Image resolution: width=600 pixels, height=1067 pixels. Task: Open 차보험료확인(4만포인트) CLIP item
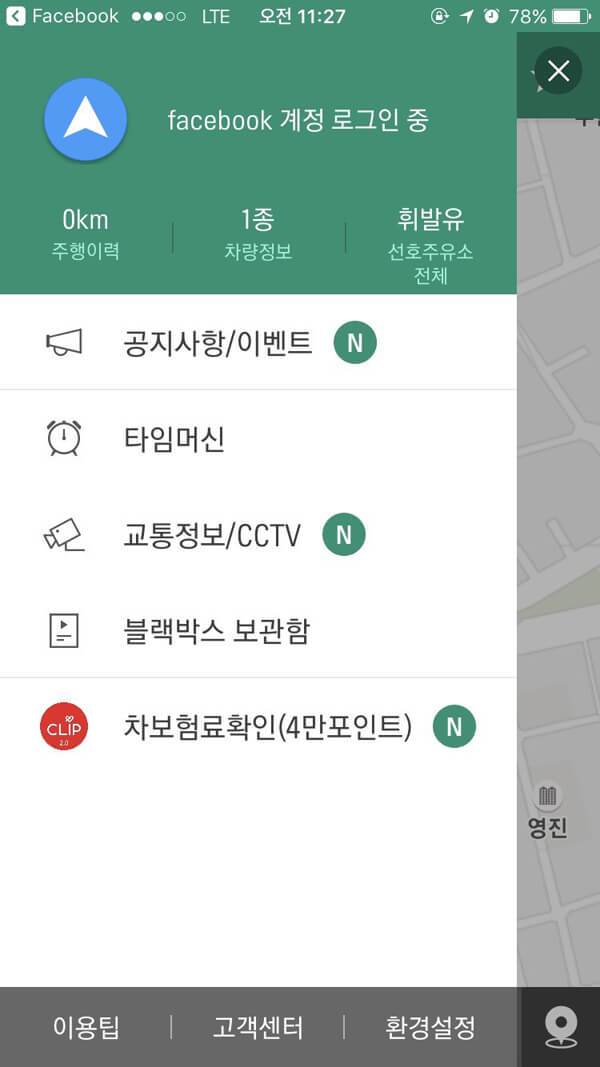267,727
